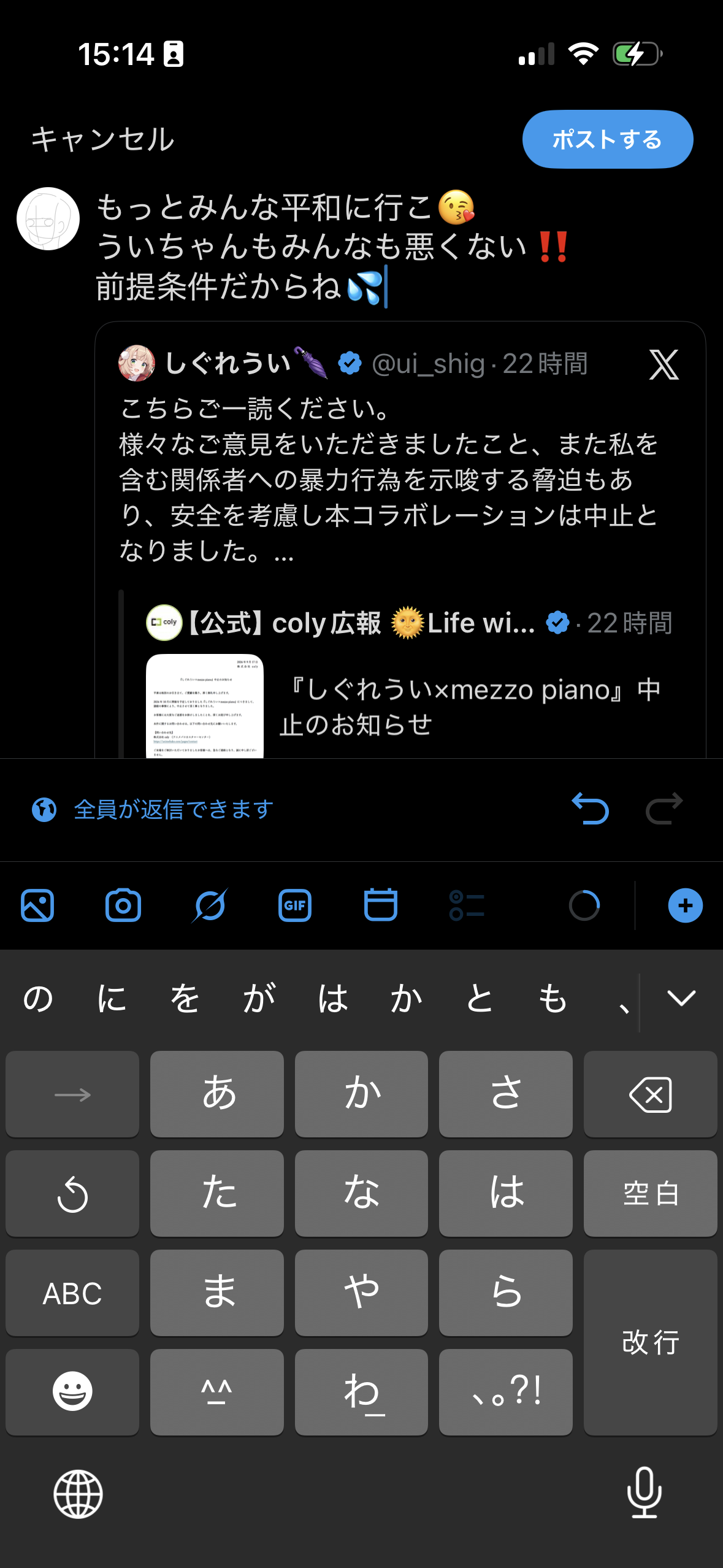The width and height of the screenshot is (723, 1568).
Task: Place cursor in the post text field
Action: pyautogui.click(x=399, y=247)
